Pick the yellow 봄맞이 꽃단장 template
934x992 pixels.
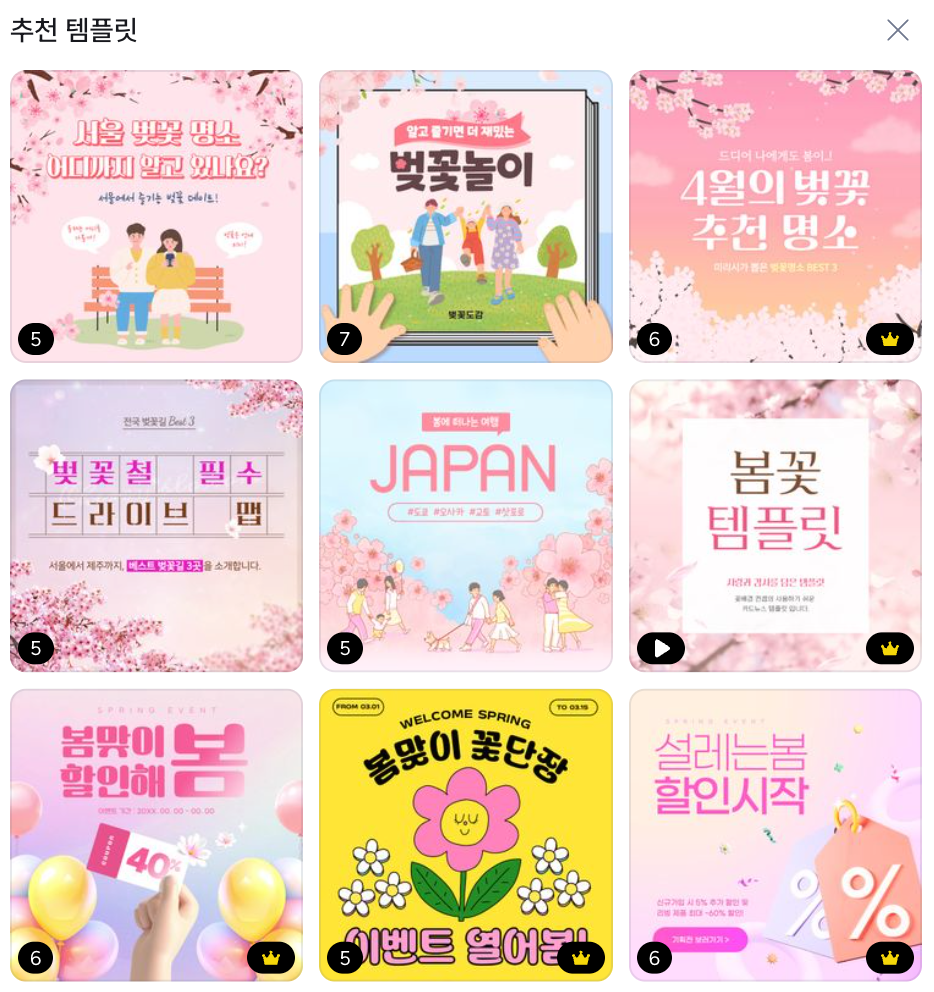(465, 834)
